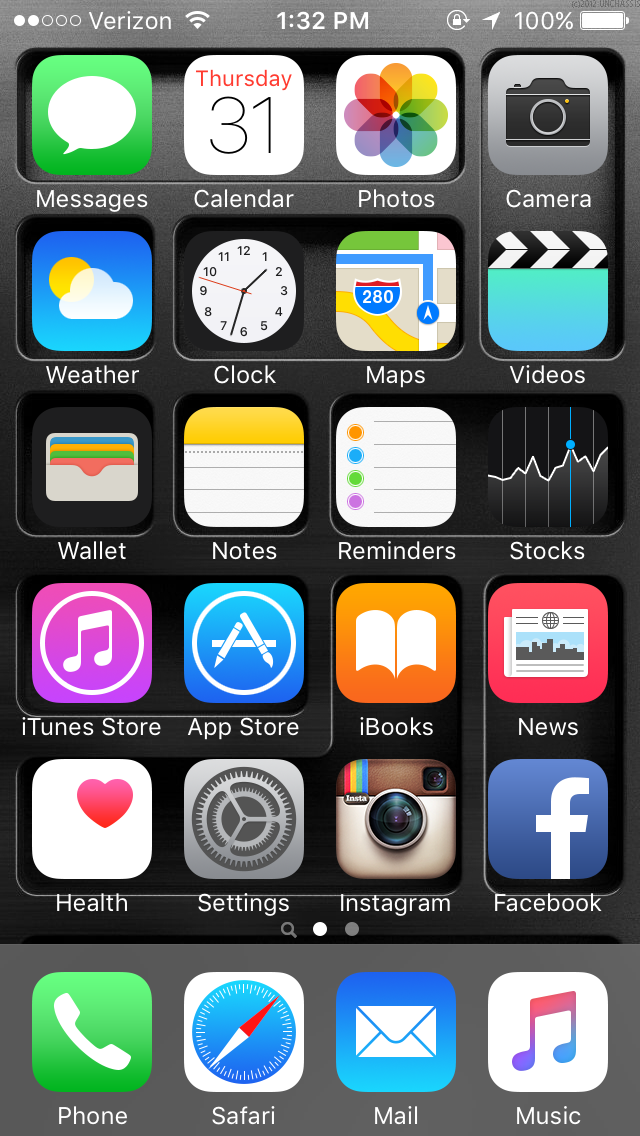The image size is (640, 1136).
Task: Launch Instagram
Action: [x=396, y=819]
